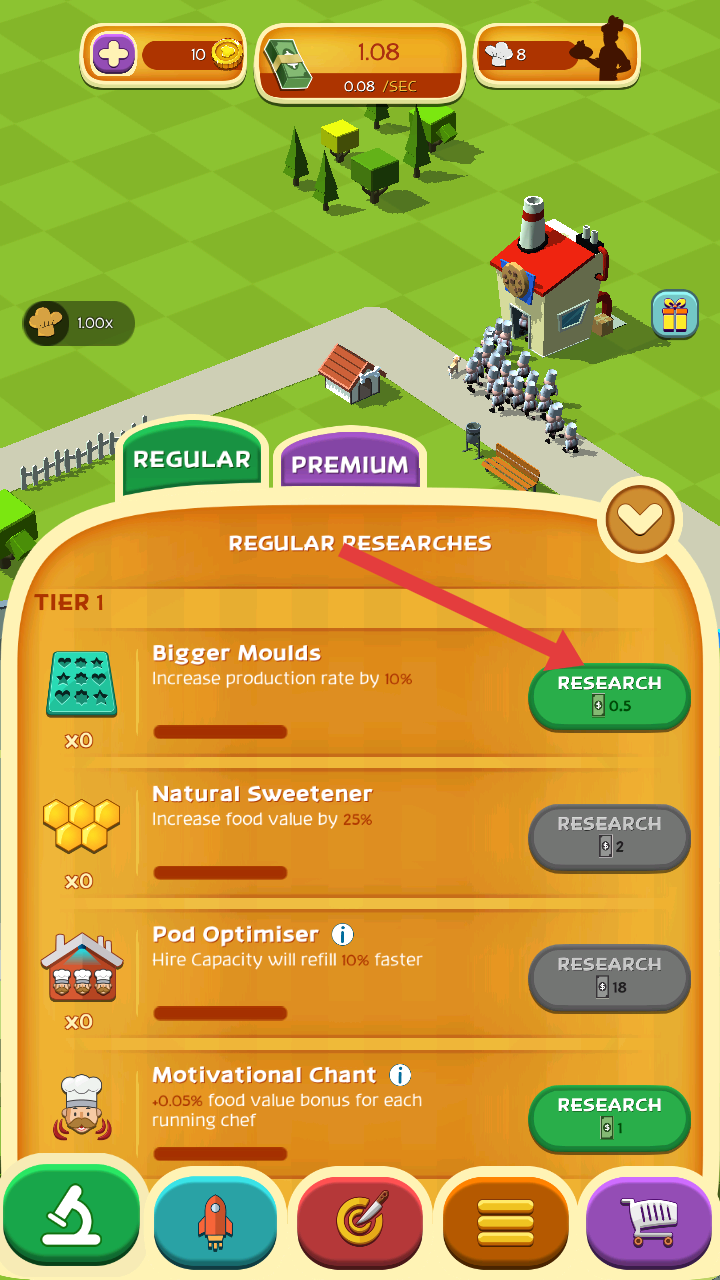Research Bigger Moulds for 0.5
The width and height of the screenshot is (720, 1280).
coord(609,695)
